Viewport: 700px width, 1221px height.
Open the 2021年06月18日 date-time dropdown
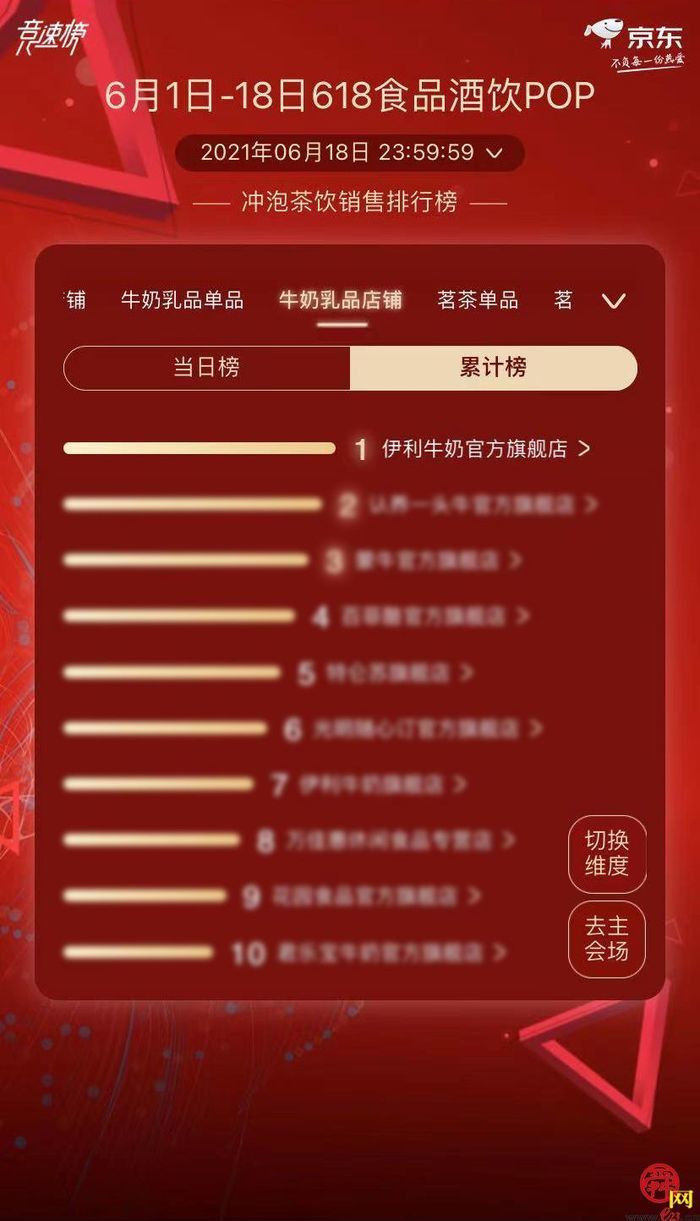point(350,153)
